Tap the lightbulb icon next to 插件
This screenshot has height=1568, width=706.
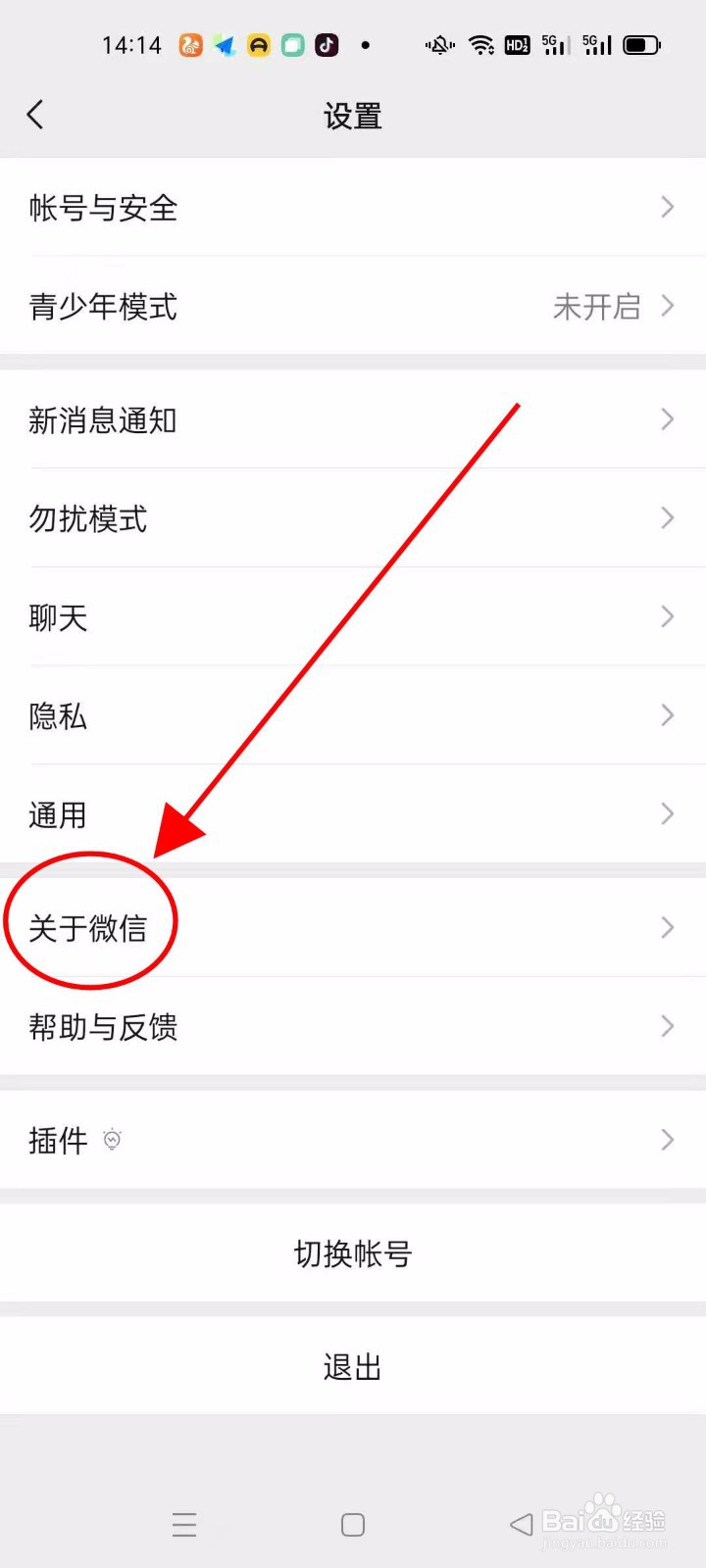point(113,1139)
